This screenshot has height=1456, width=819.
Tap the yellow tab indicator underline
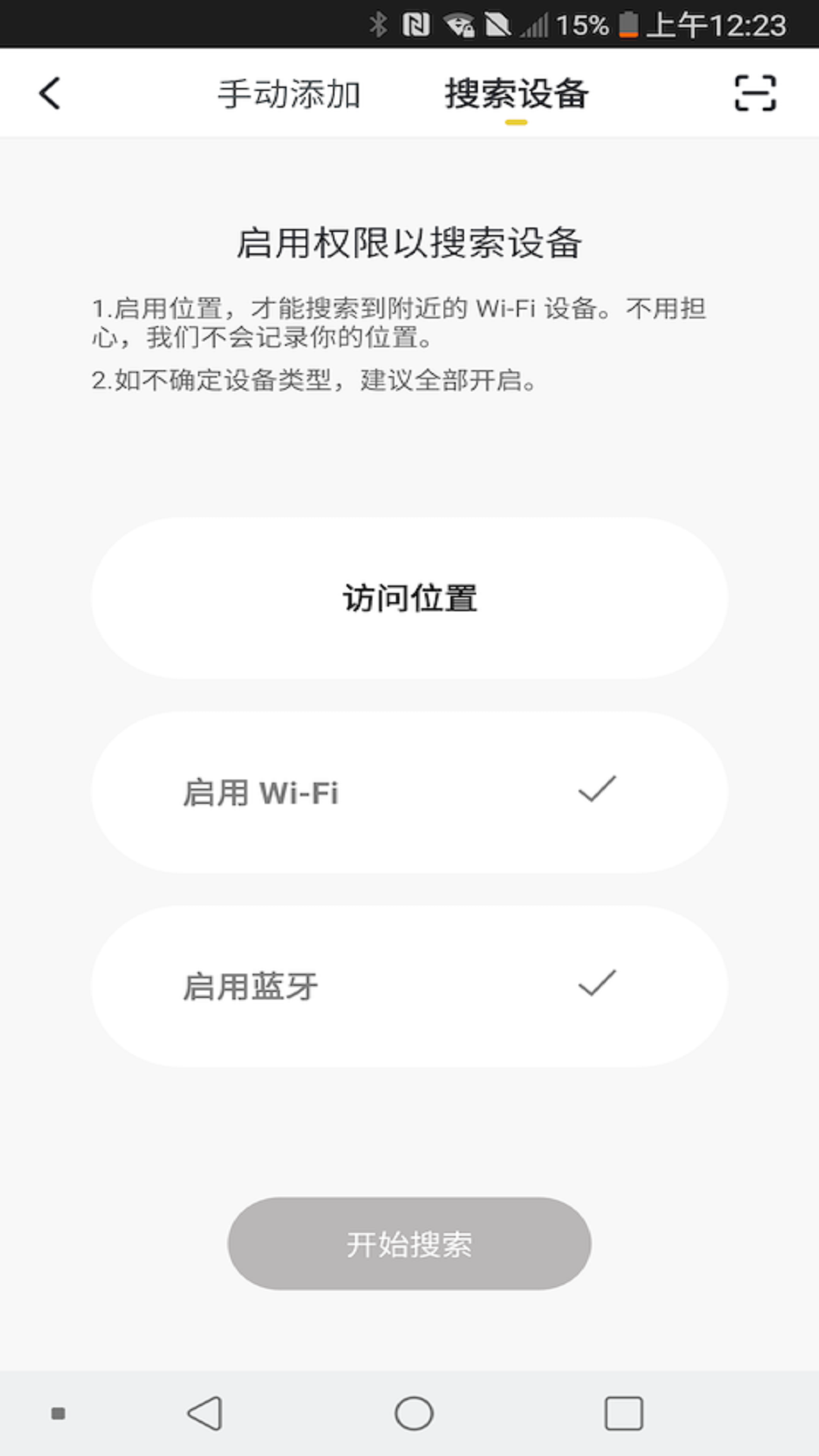click(515, 124)
